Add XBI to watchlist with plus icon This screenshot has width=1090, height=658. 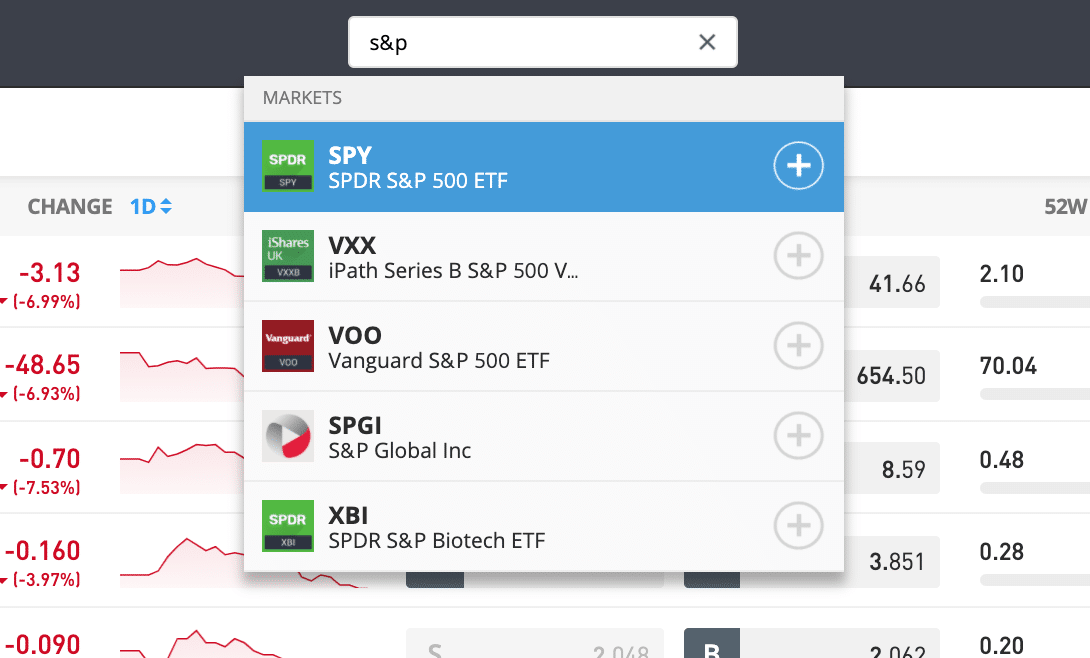click(798, 525)
